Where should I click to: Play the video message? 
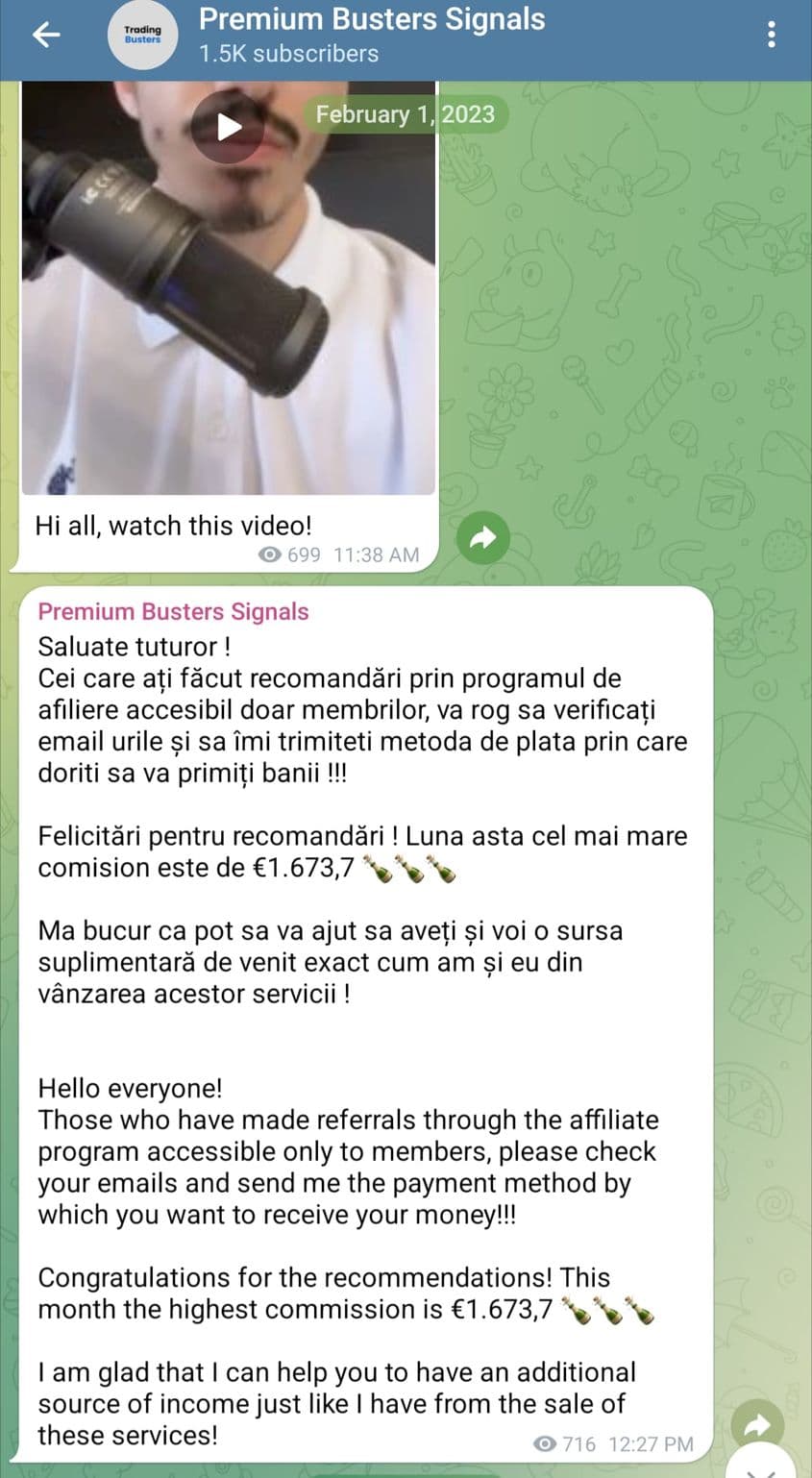coord(227,125)
